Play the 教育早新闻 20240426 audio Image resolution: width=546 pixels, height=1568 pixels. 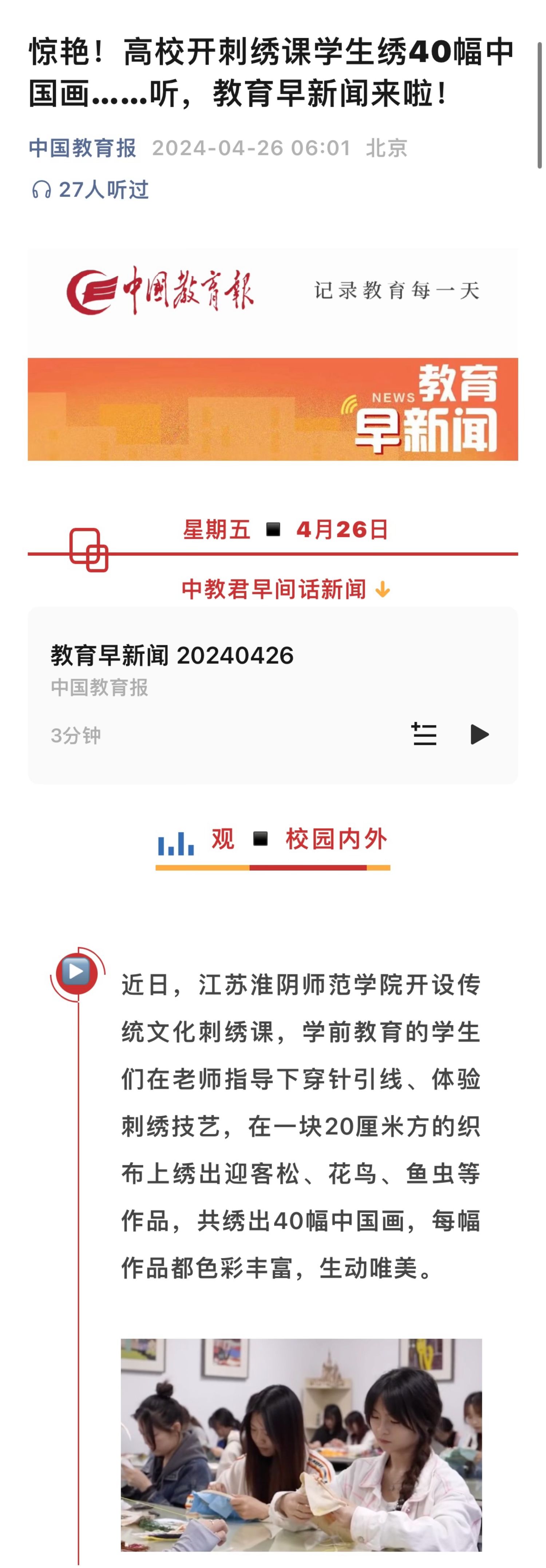click(480, 734)
